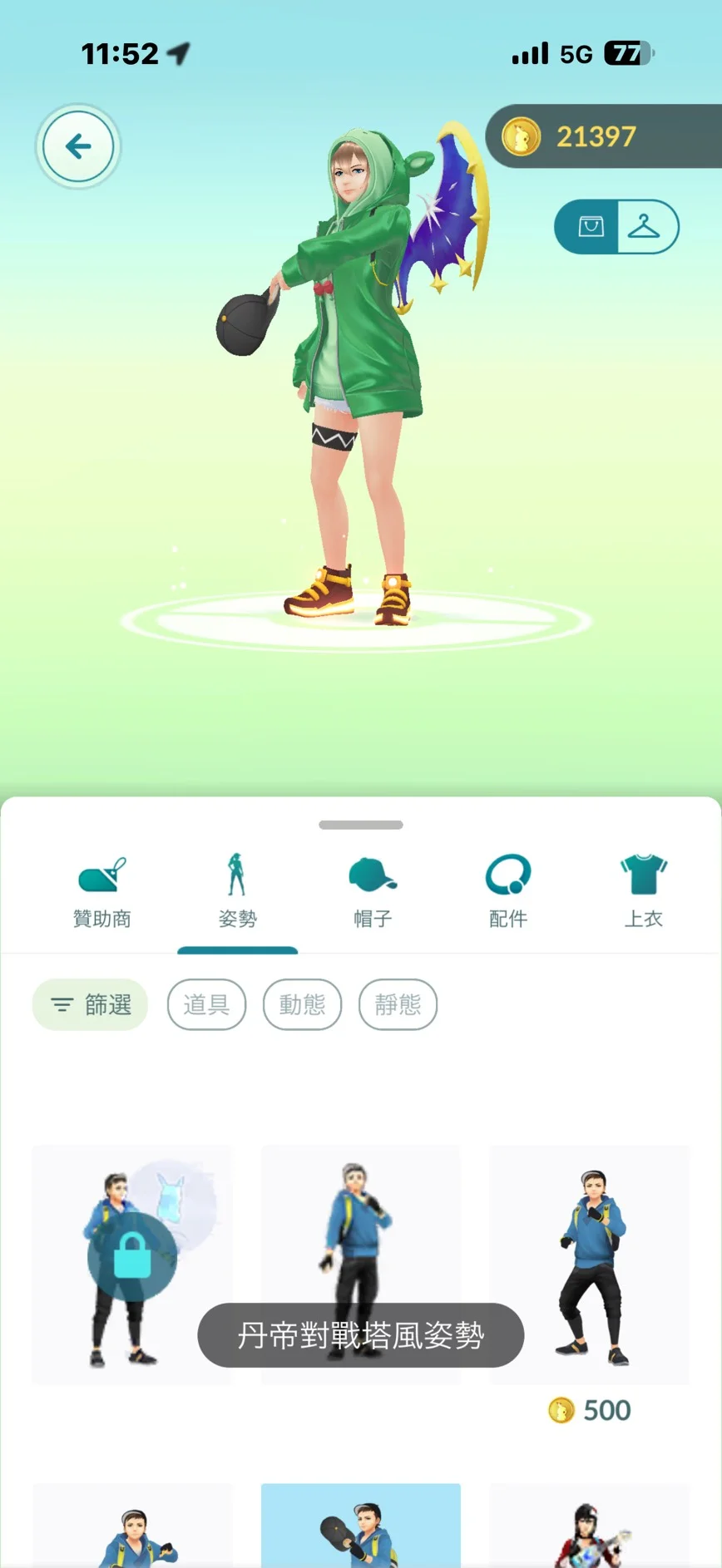Filter poses by 道具
Viewport: 722px width, 1568px height.
206,1004
